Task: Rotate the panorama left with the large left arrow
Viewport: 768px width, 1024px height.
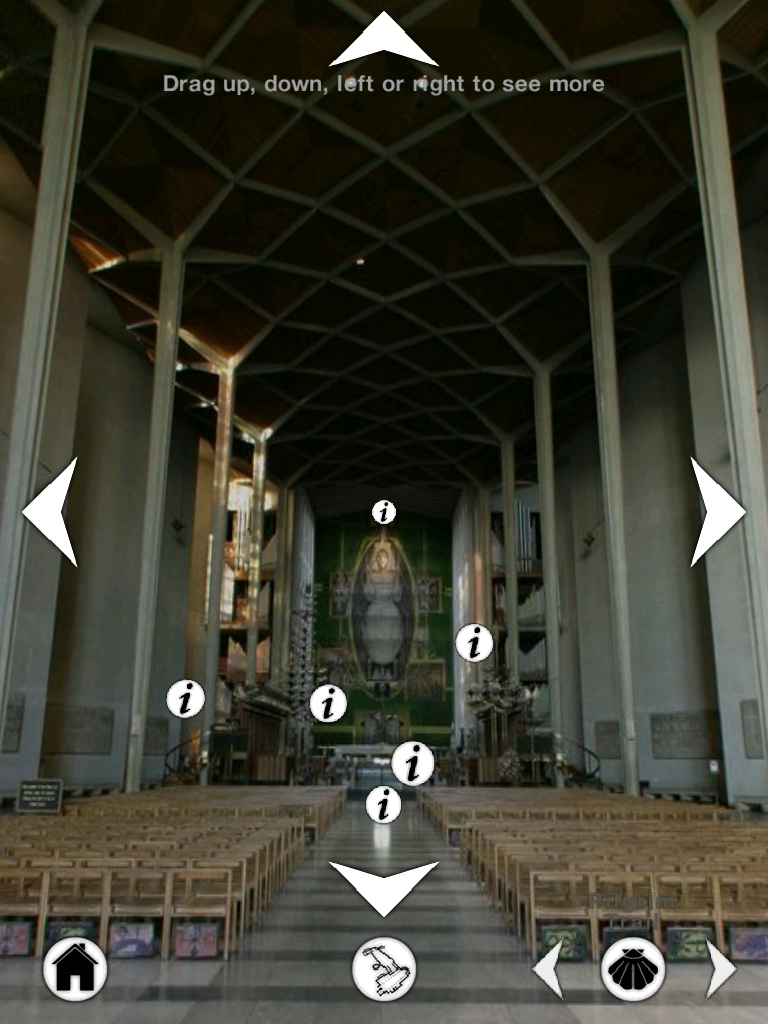Action: click(52, 511)
